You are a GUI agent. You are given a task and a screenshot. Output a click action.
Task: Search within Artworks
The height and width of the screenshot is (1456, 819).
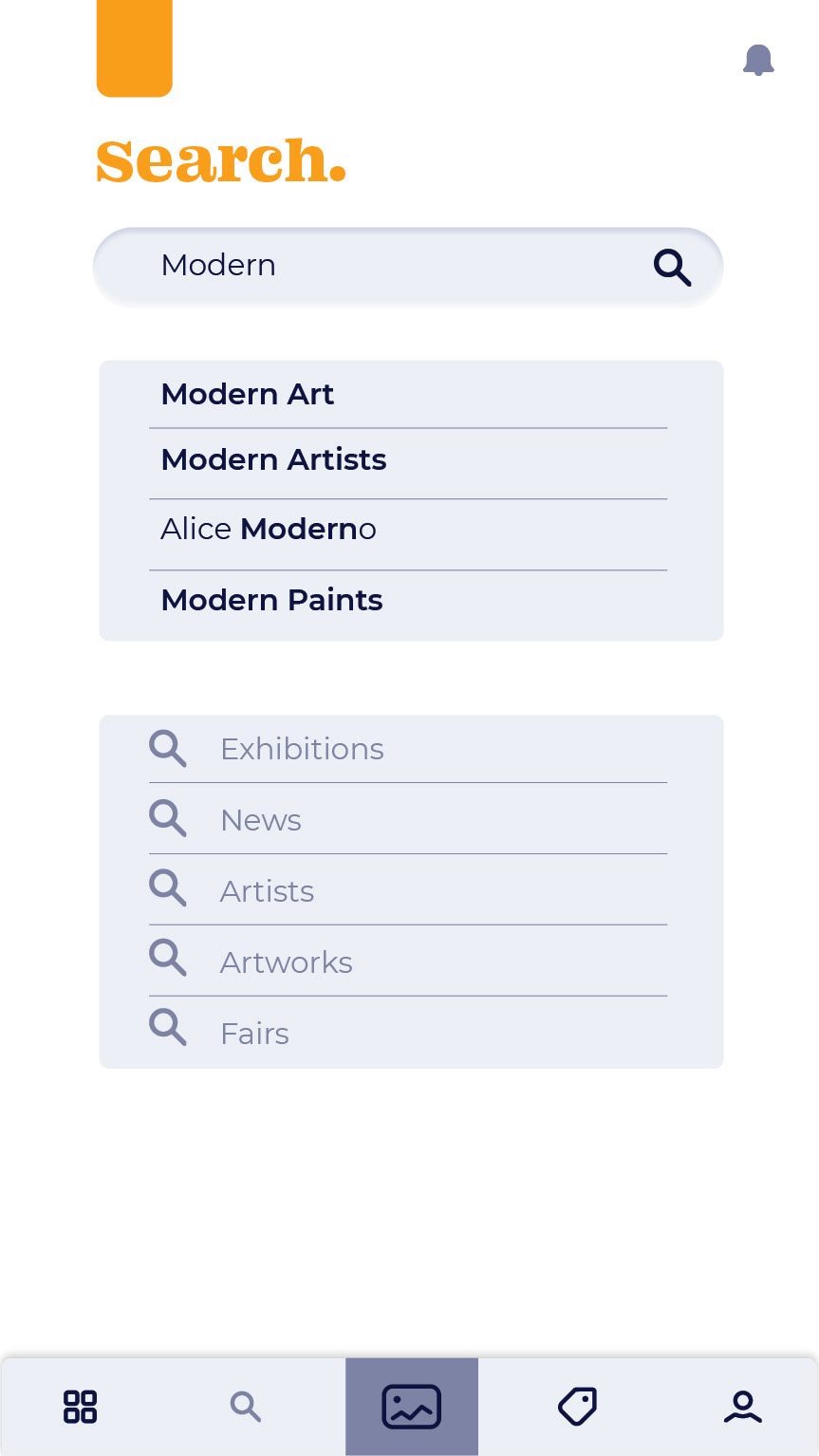408,961
